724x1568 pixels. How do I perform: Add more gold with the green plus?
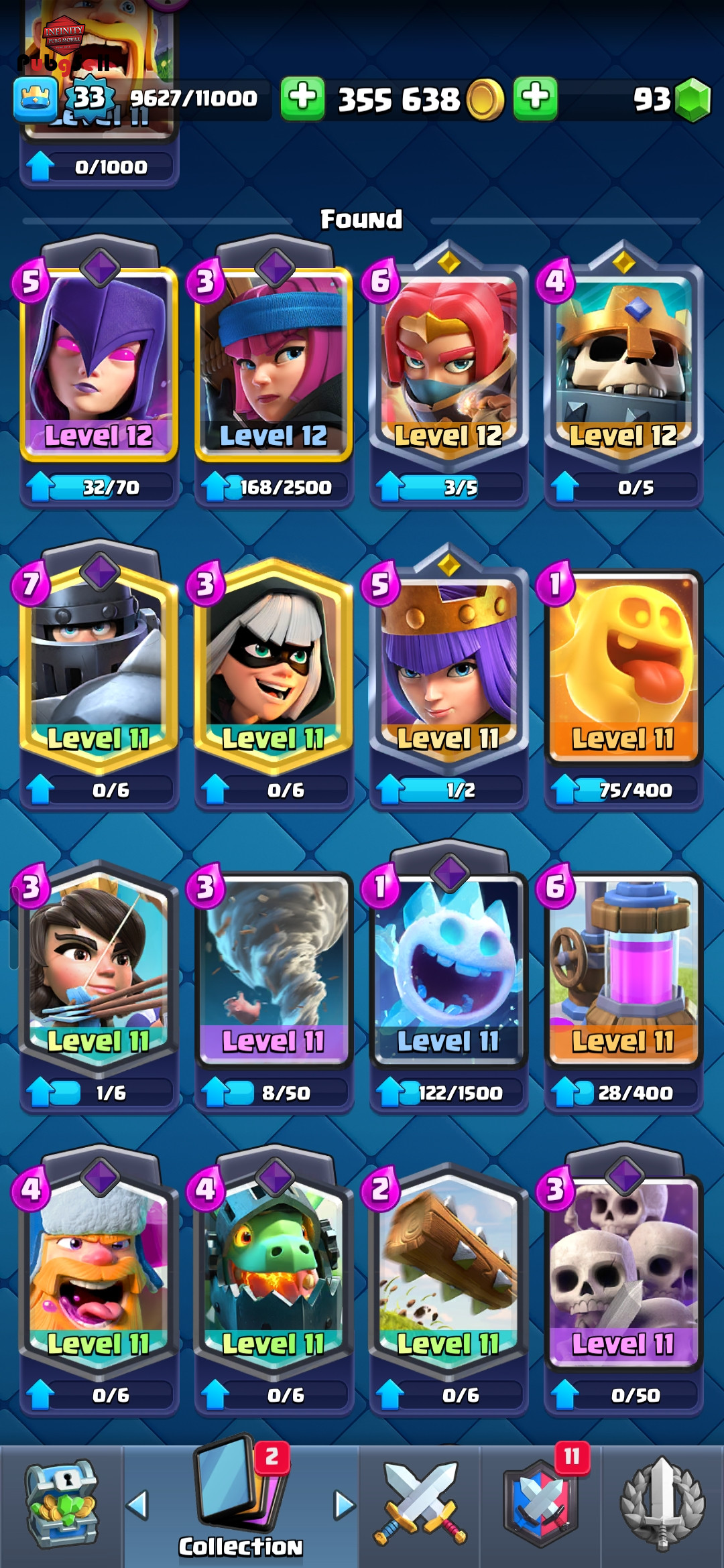302,99
